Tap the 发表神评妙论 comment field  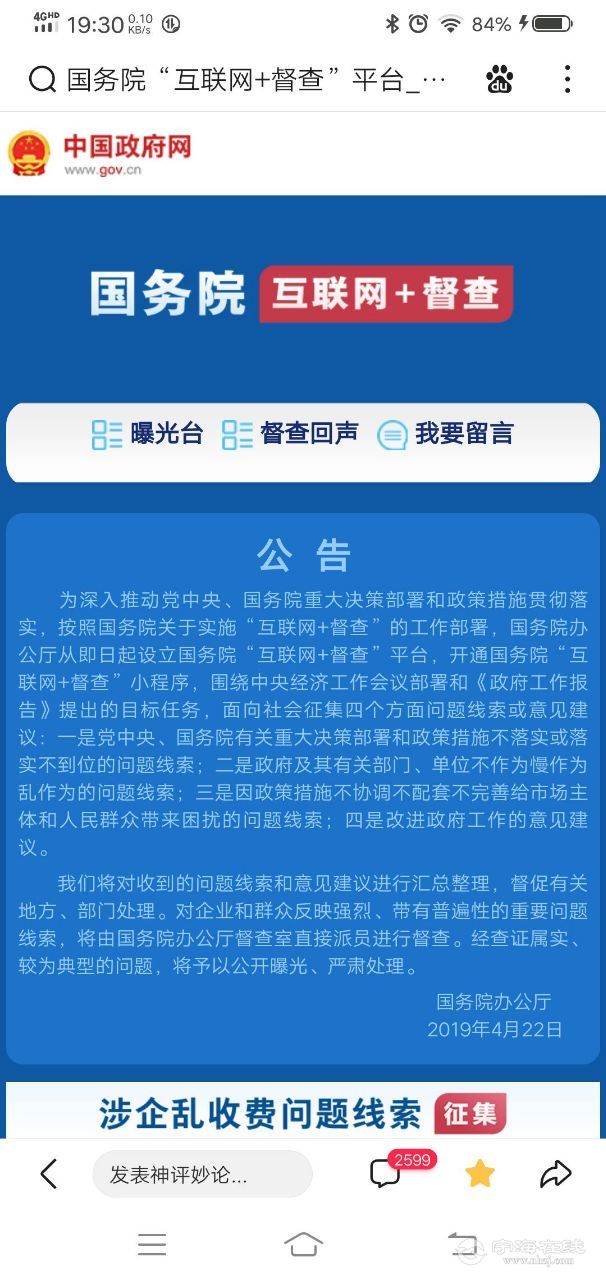point(202,1174)
